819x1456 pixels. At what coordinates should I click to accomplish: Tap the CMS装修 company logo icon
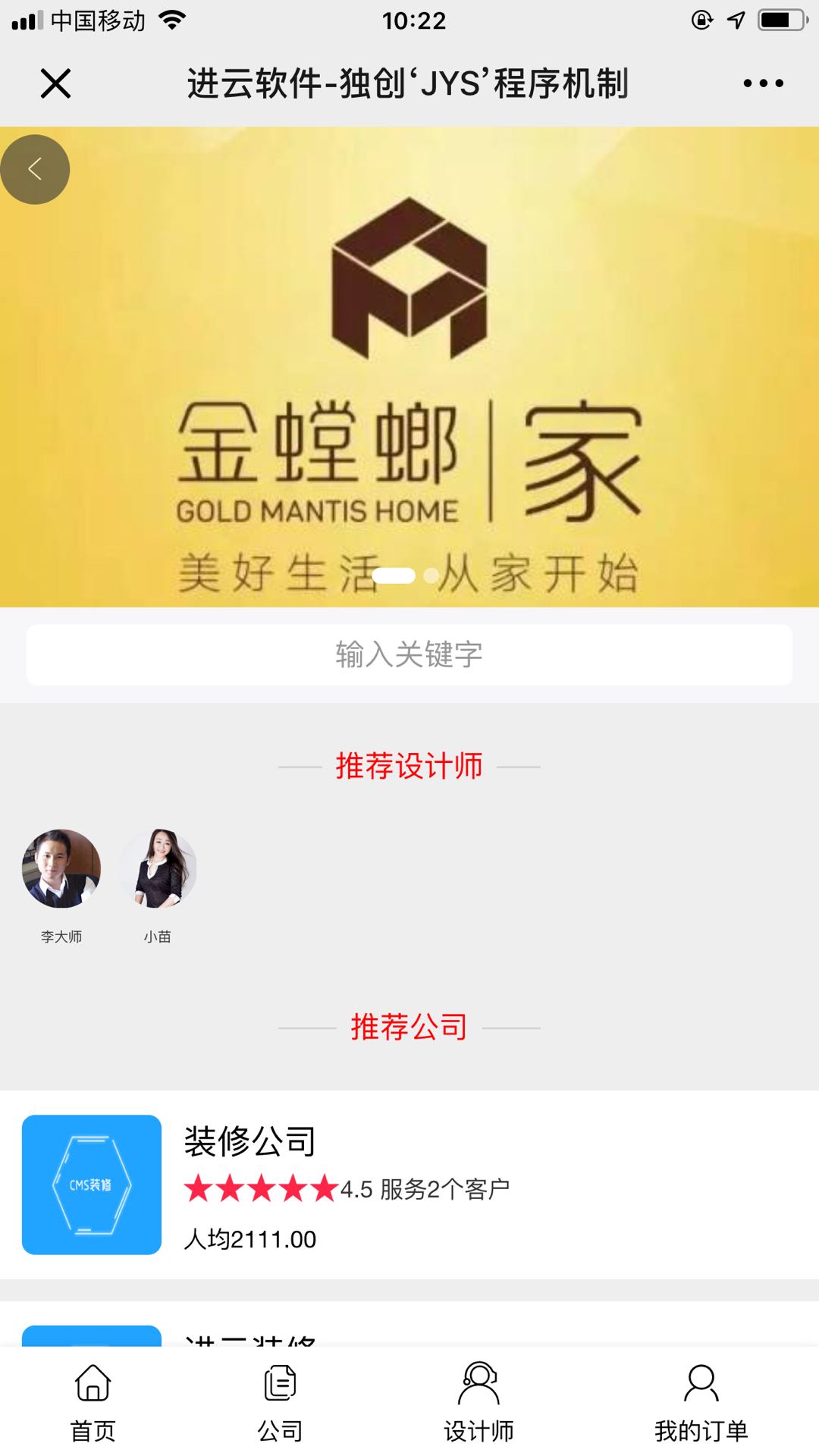point(91,1185)
